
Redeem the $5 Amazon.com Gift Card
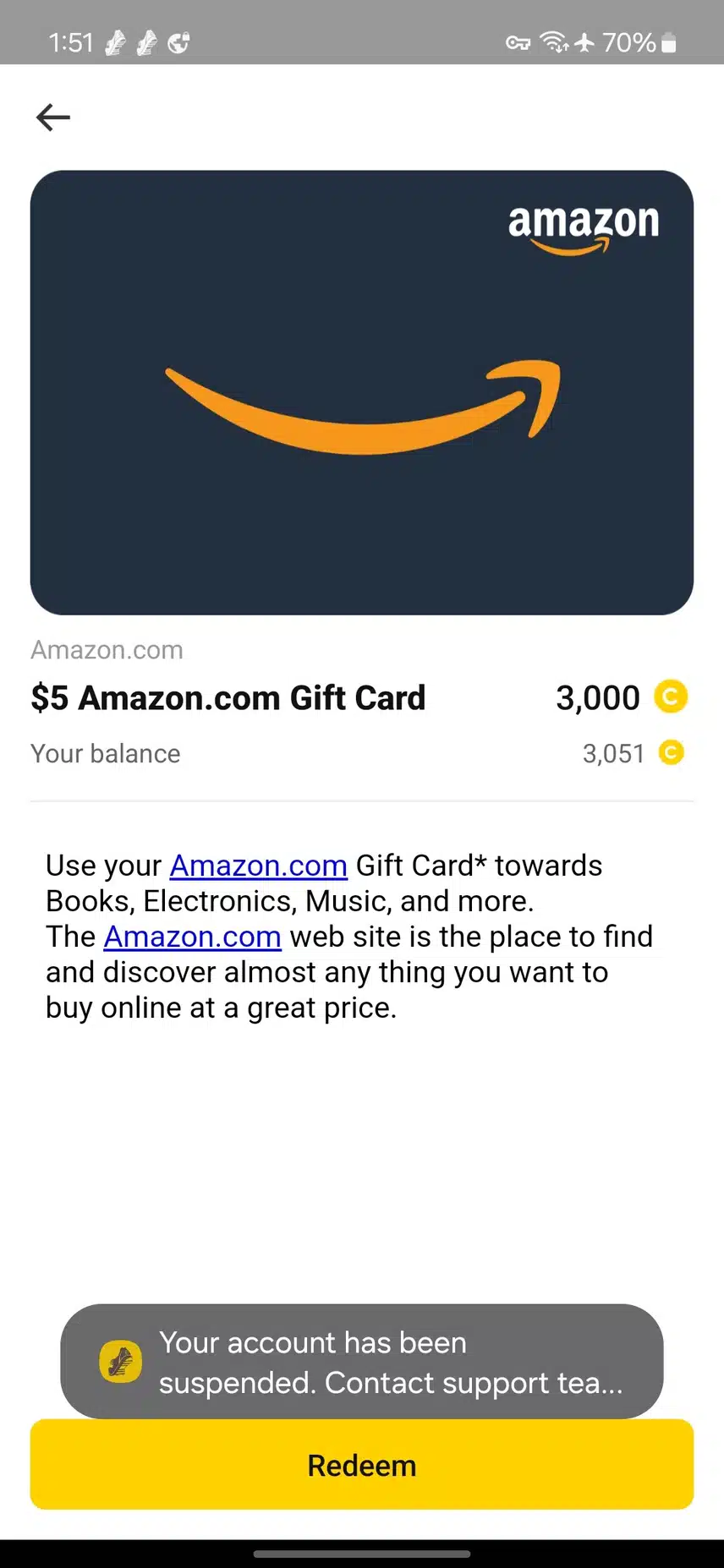362,1465
